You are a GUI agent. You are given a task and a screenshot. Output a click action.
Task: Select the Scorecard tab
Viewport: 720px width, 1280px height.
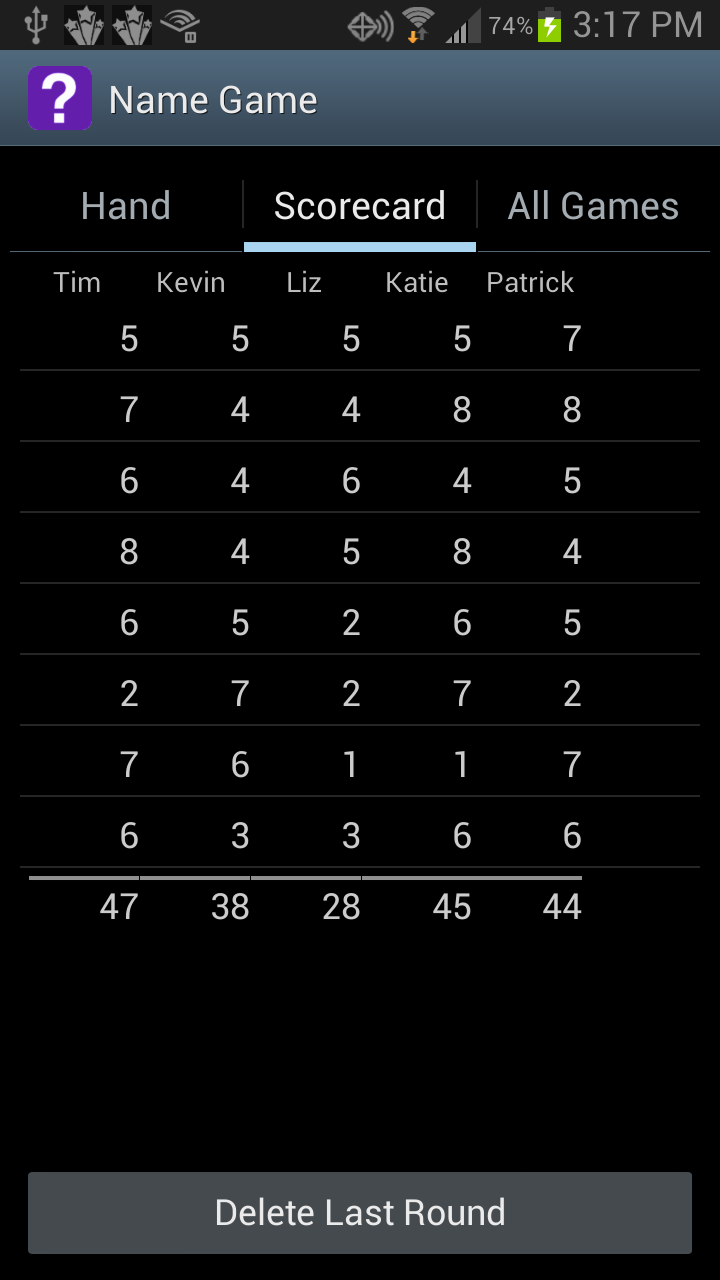(360, 206)
